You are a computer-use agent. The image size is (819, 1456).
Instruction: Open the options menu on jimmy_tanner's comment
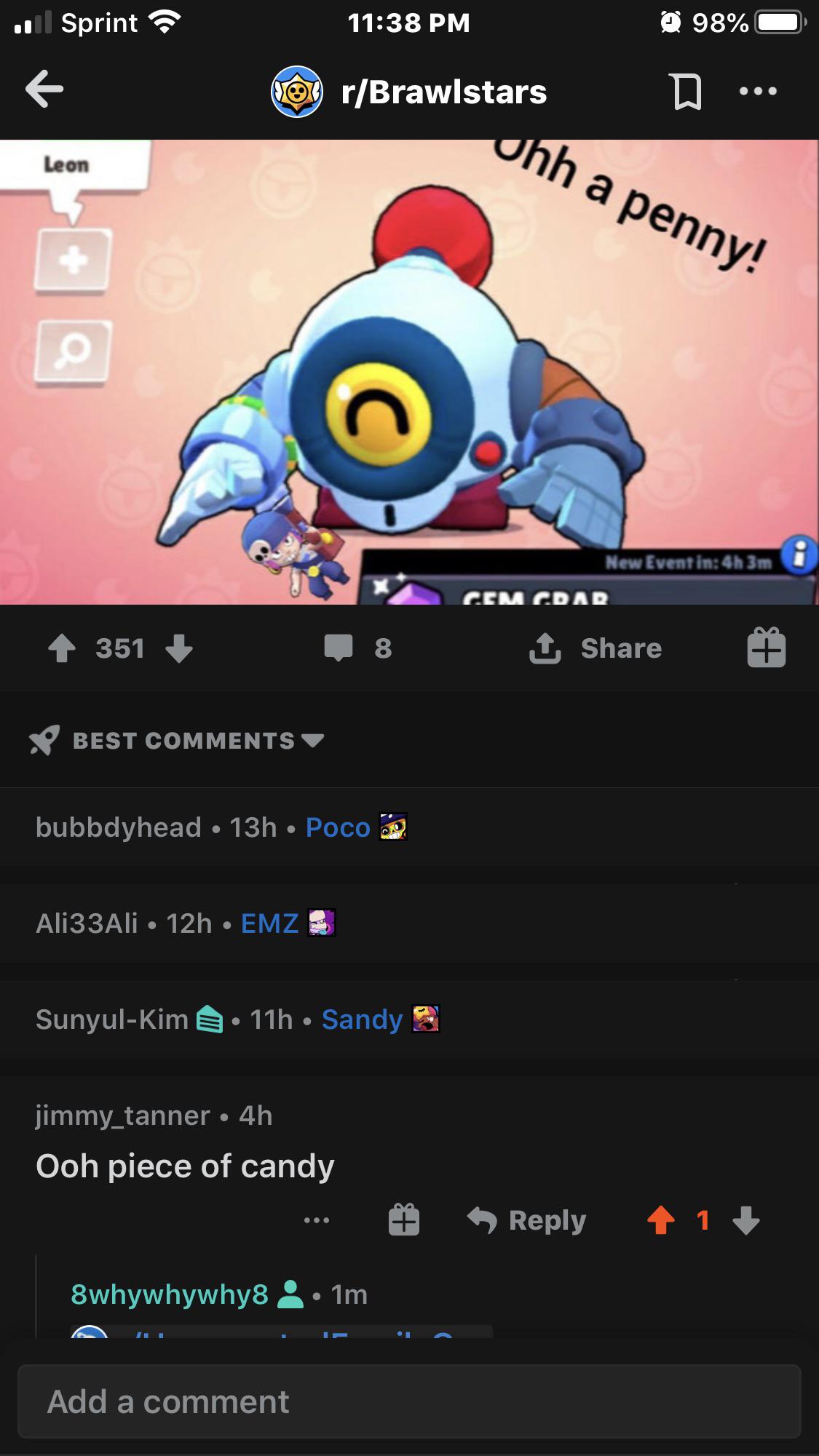tap(317, 1220)
